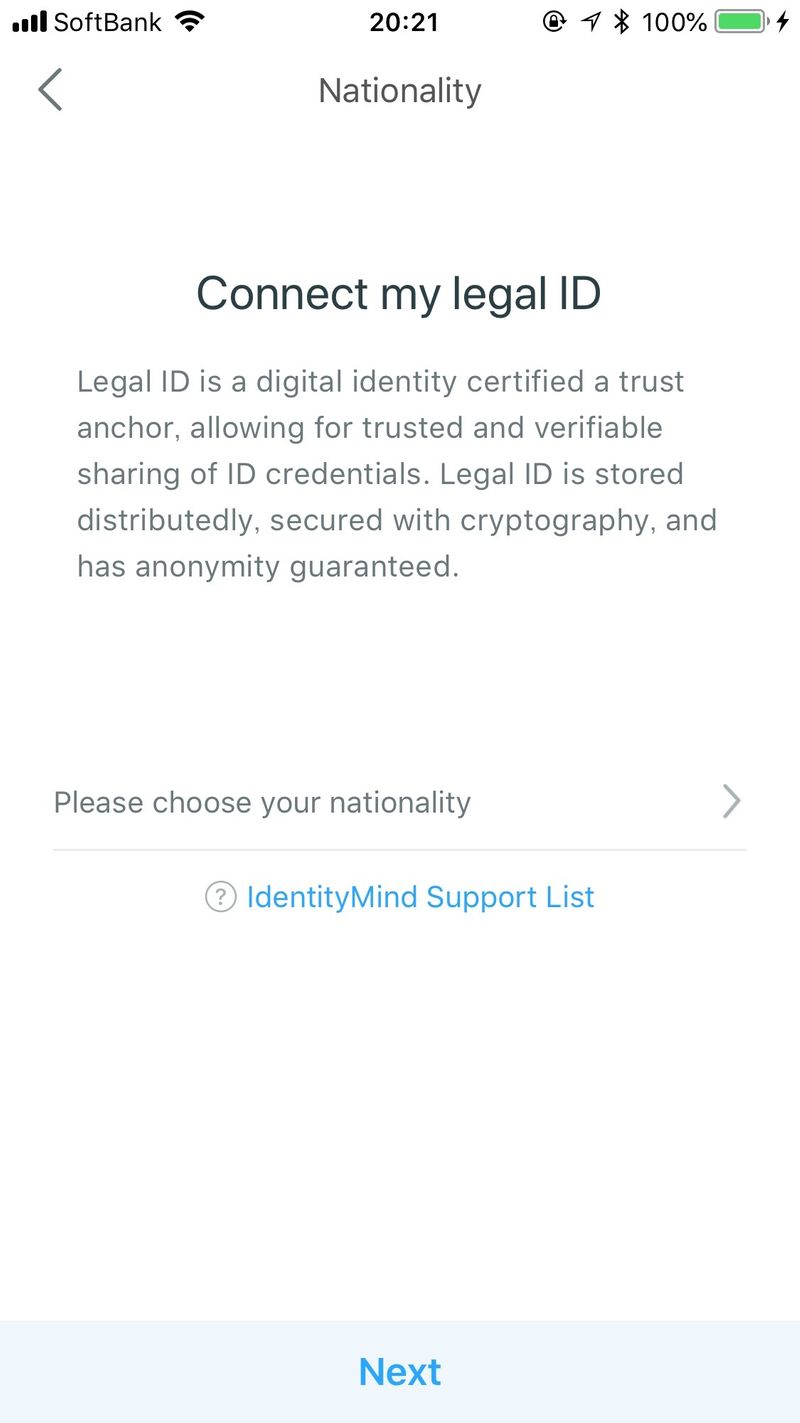Image resolution: width=800 pixels, height=1423 pixels.
Task: Open the IdentityMind Support List link
Action: (420, 897)
